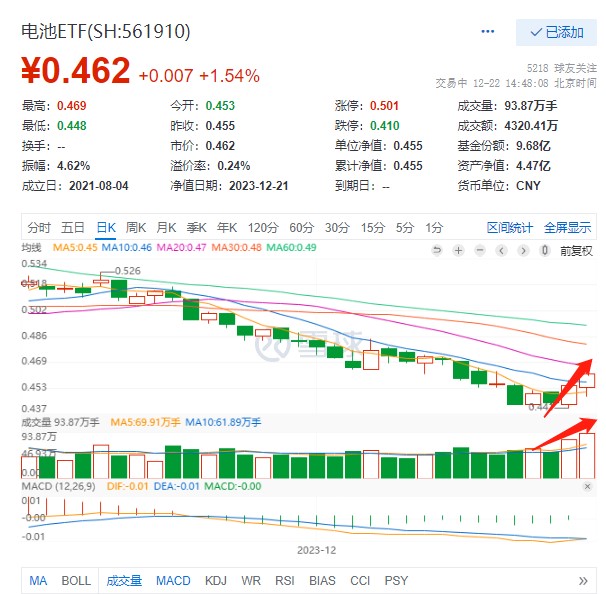Select the RSI indicator

[284, 580]
